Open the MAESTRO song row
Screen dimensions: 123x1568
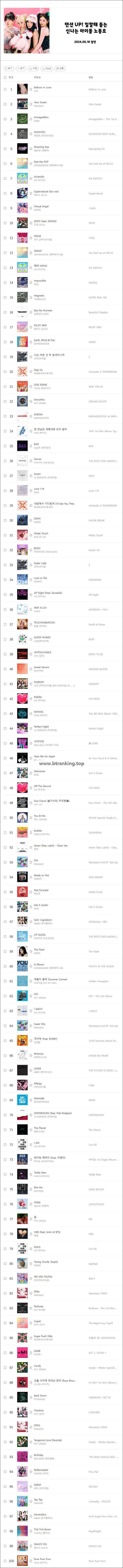point(40,132)
